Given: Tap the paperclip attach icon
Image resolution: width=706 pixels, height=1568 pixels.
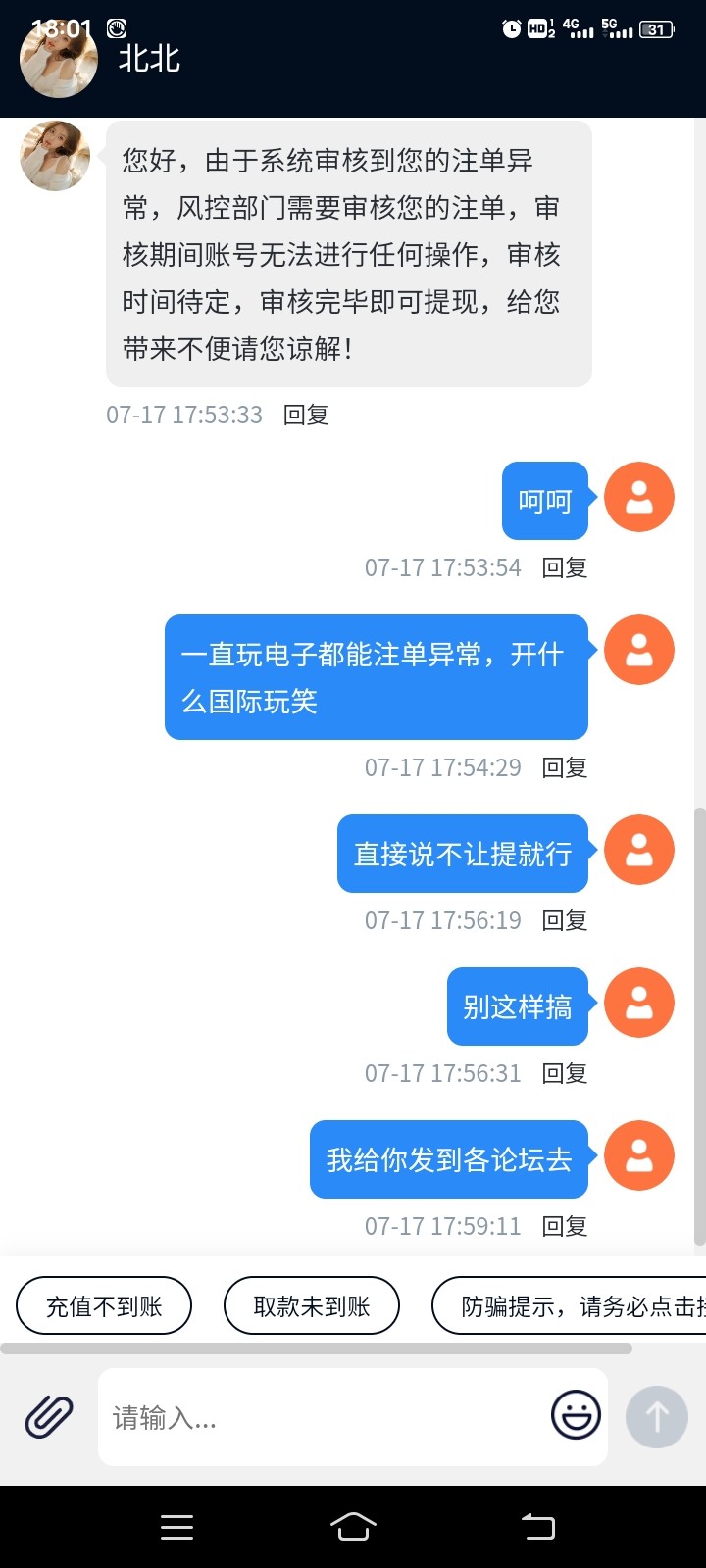Looking at the screenshot, I should coord(49,1416).
